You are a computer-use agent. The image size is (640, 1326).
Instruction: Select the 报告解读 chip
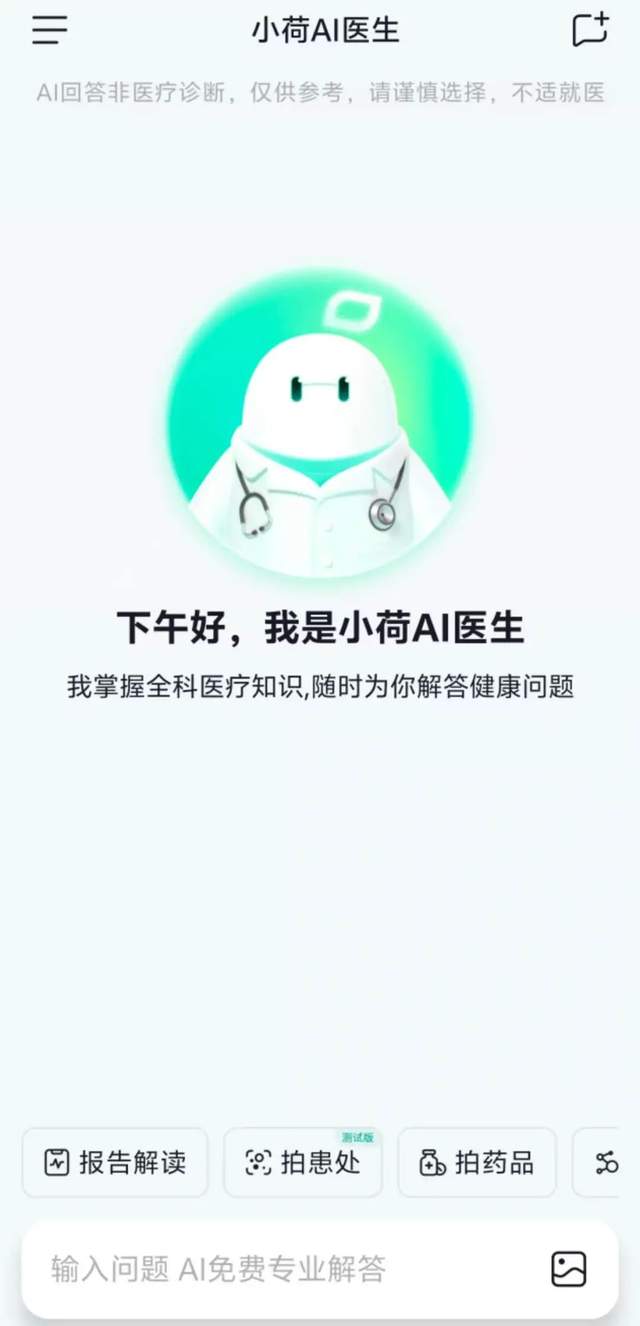tap(115, 1162)
